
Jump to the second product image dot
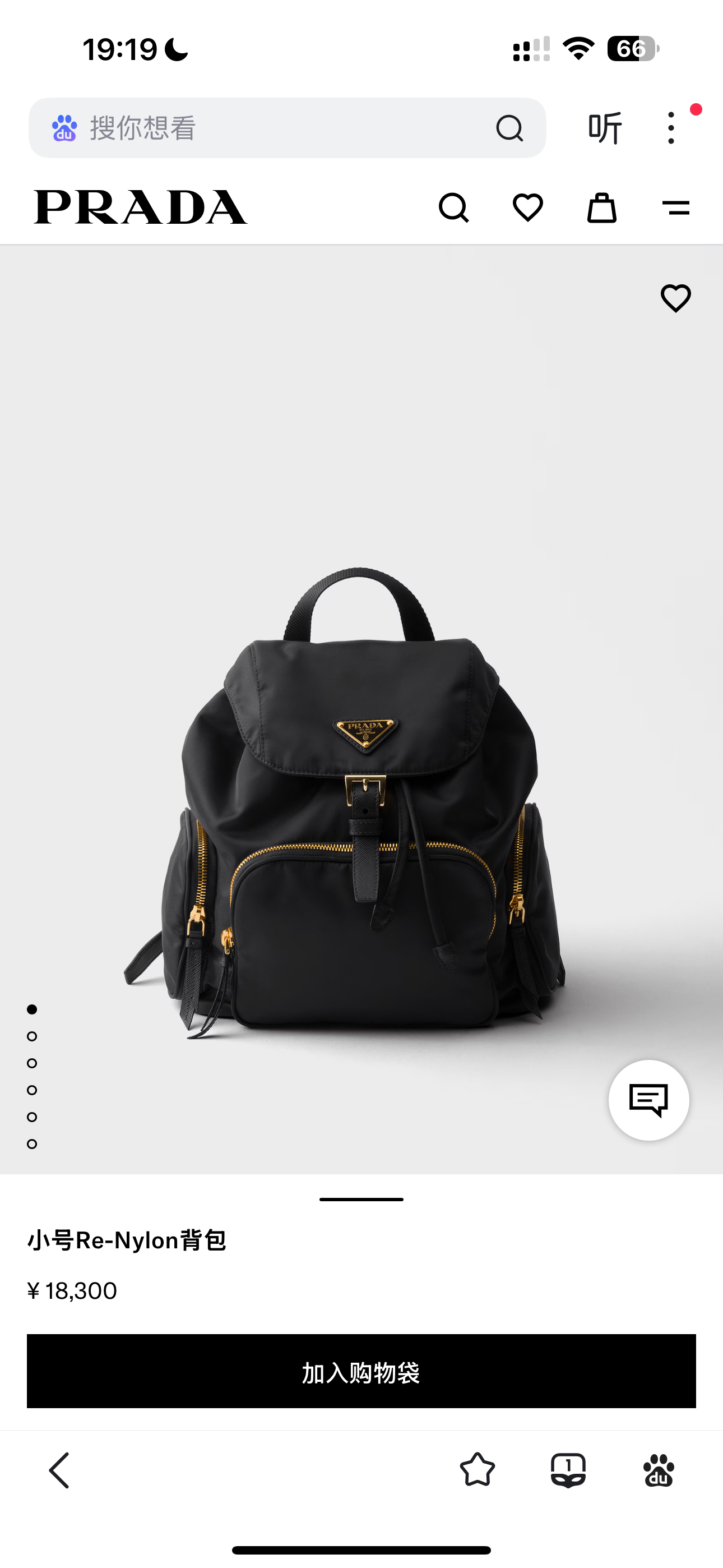[x=33, y=1036]
